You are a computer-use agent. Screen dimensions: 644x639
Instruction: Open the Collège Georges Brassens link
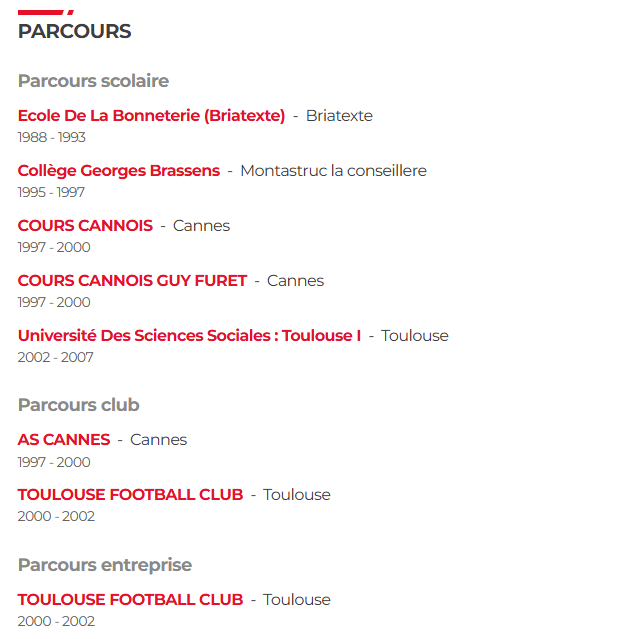tap(119, 171)
